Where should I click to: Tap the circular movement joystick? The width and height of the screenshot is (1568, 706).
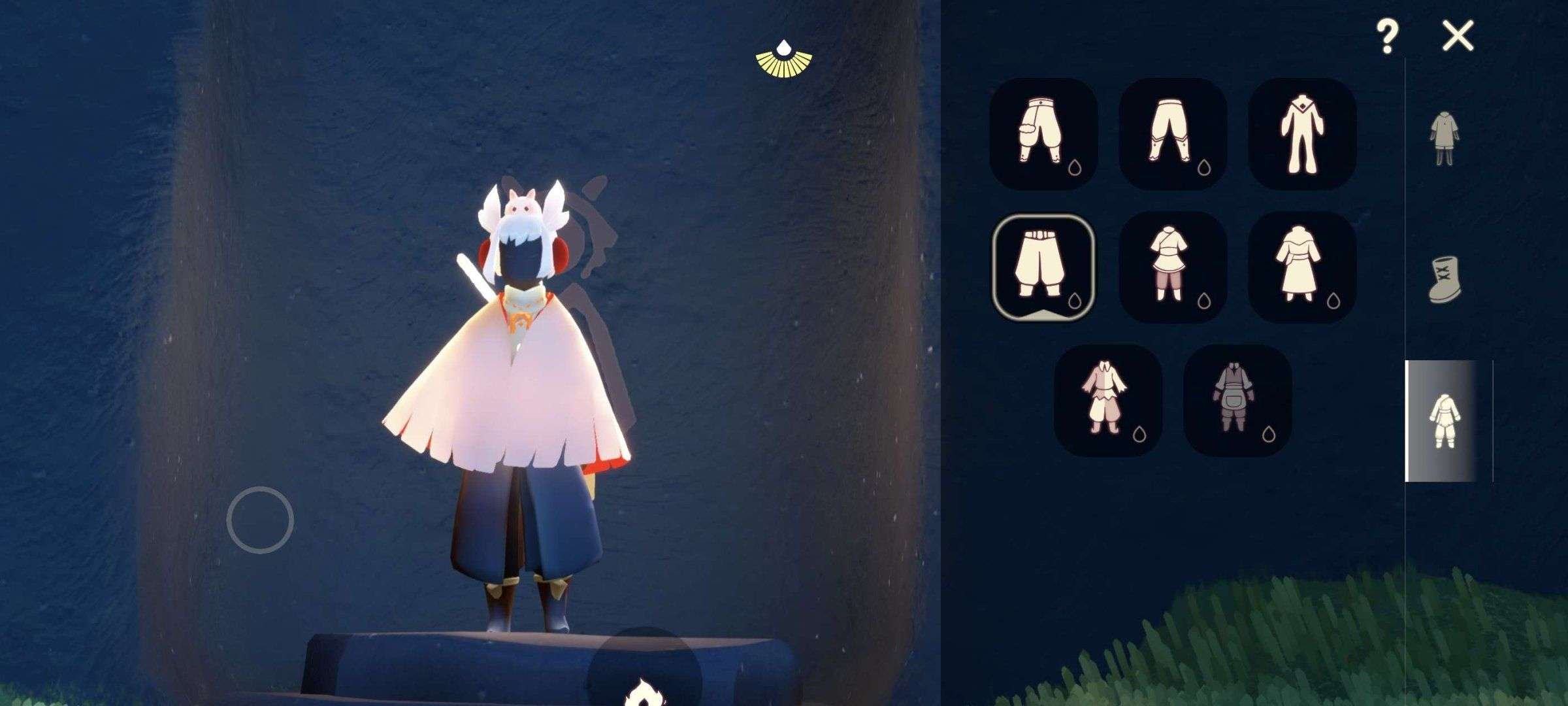260,520
